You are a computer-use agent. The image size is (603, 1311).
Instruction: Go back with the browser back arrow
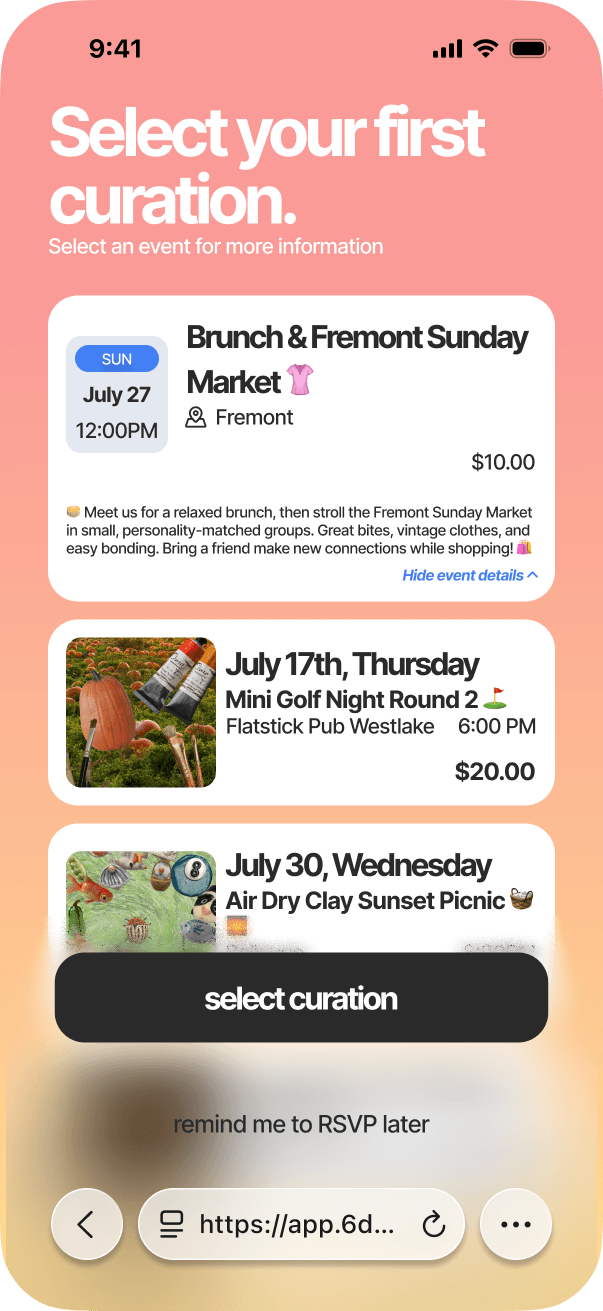pyautogui.click(x=86, y=1224)
